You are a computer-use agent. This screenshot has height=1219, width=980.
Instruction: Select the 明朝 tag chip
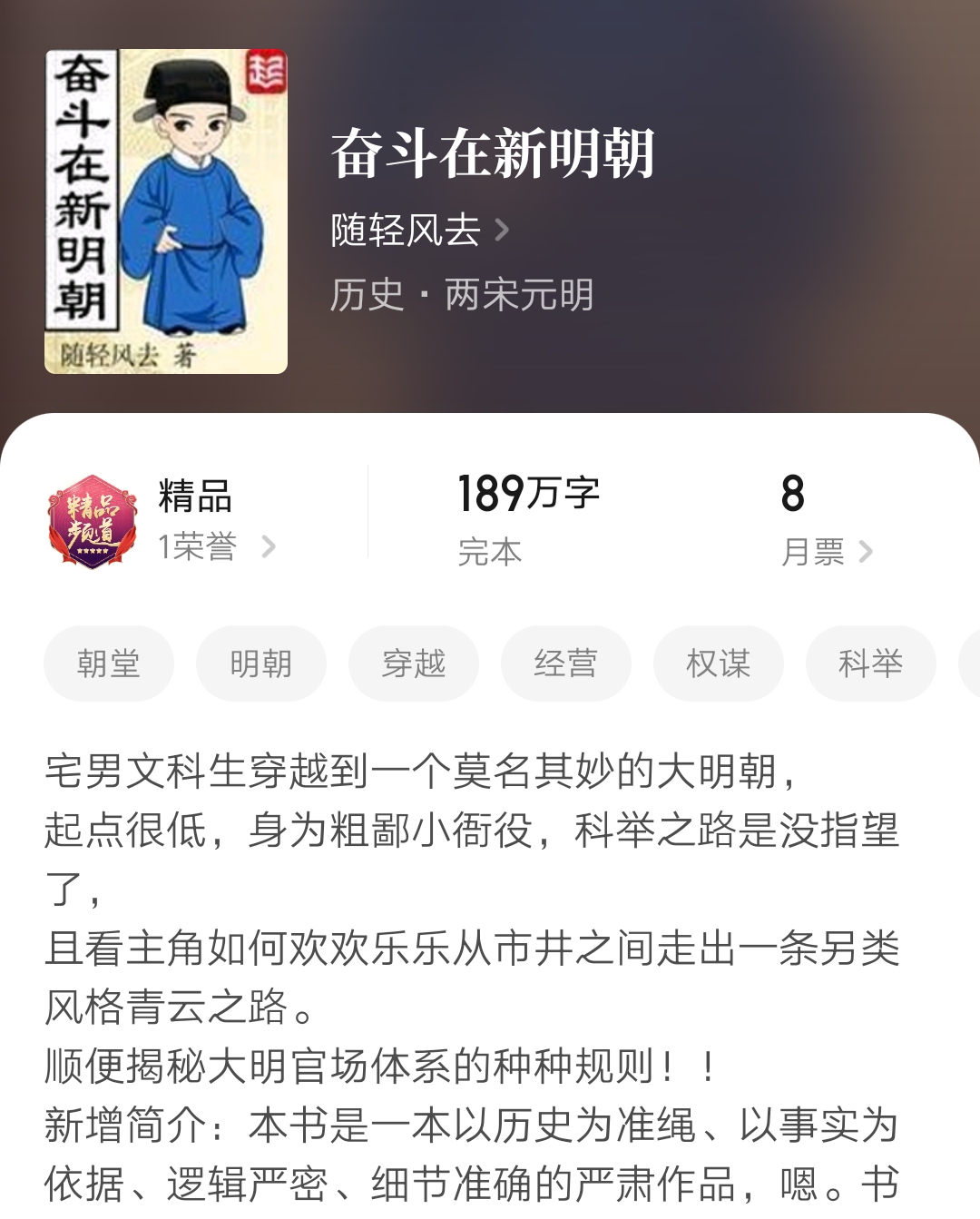[x=260, y=664]
